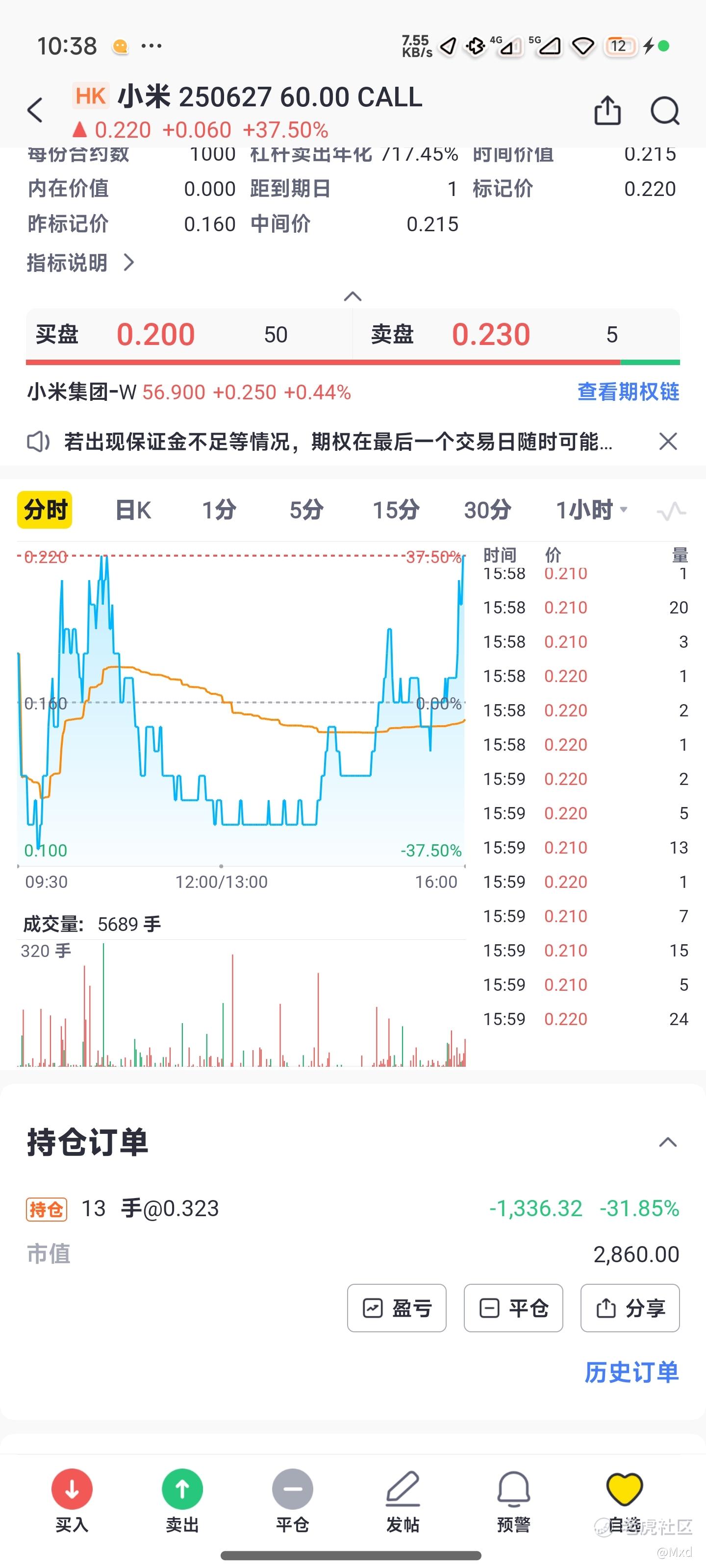Viewport: 706px width, 1568px height.
Task: Dismiss the margin warning notice
Action: [x=668, y=441]
